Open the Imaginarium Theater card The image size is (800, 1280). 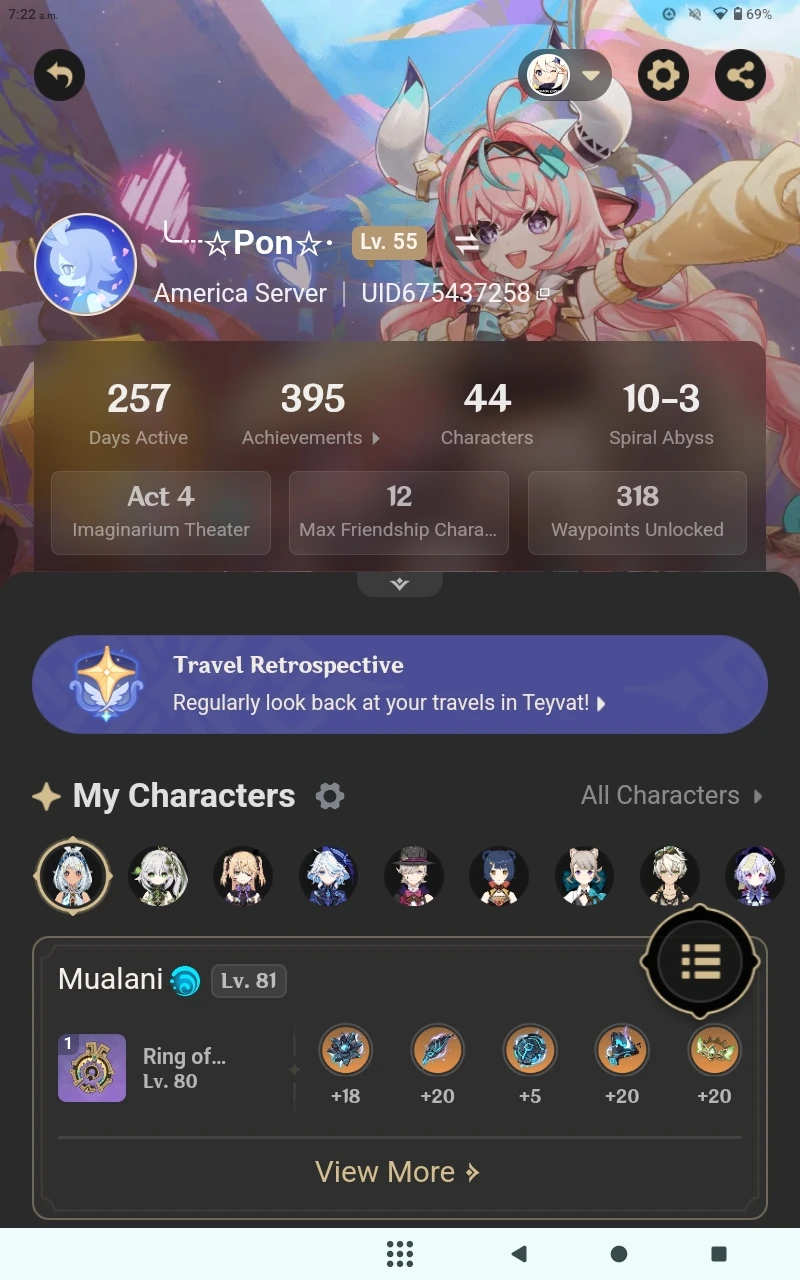tap(161, 512)
